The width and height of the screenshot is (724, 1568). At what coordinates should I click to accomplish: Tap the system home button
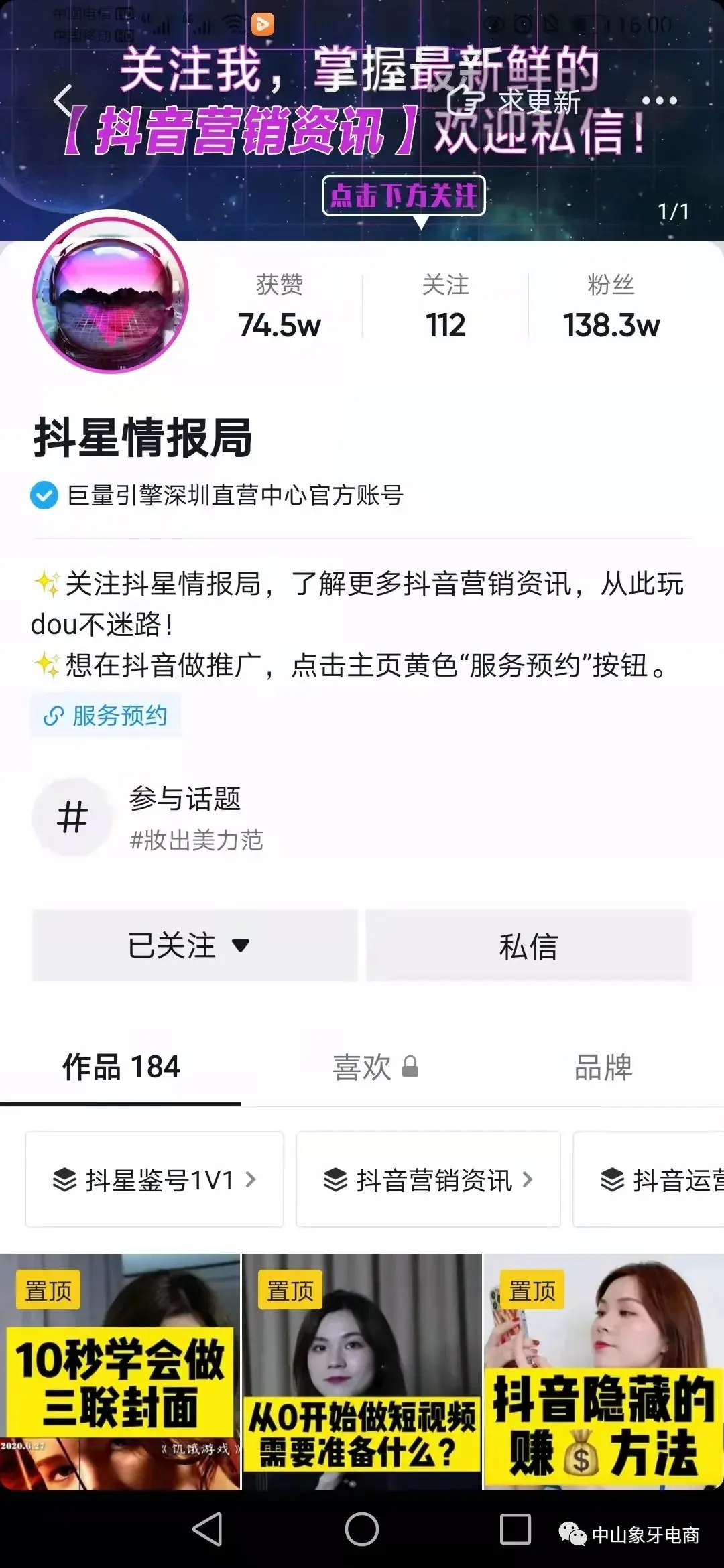click(361, 1529)
